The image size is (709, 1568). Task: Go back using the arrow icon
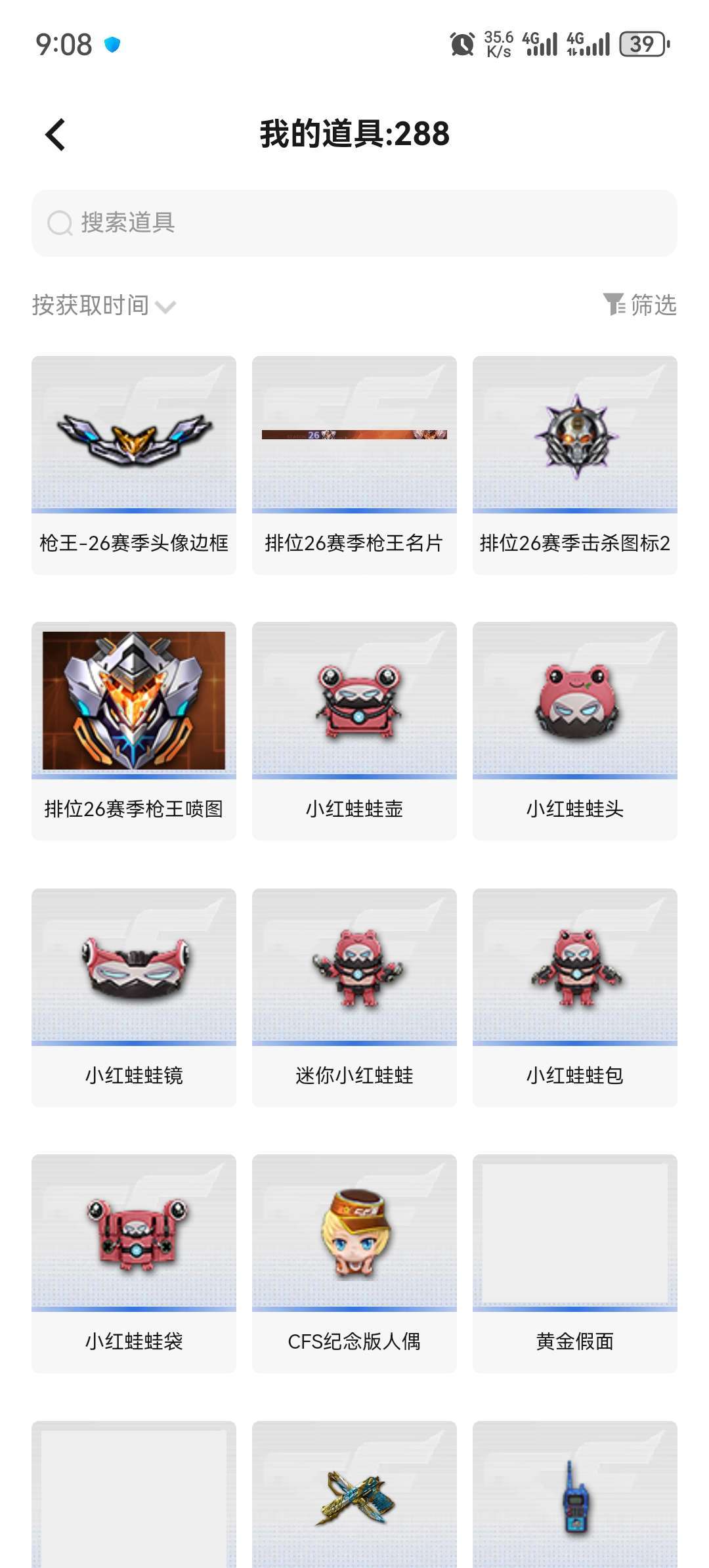coord(56,135)
